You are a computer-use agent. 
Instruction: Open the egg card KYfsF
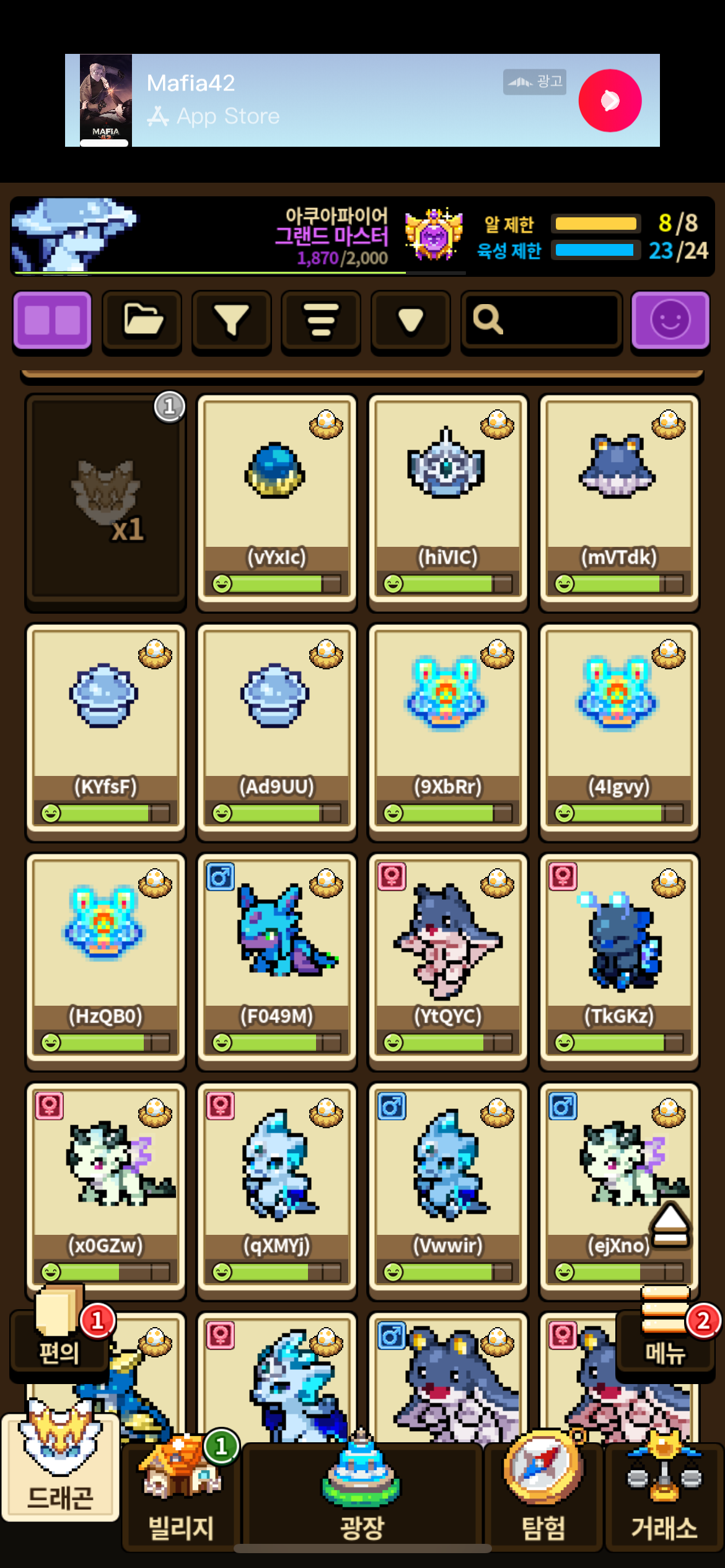coord(105,731)
